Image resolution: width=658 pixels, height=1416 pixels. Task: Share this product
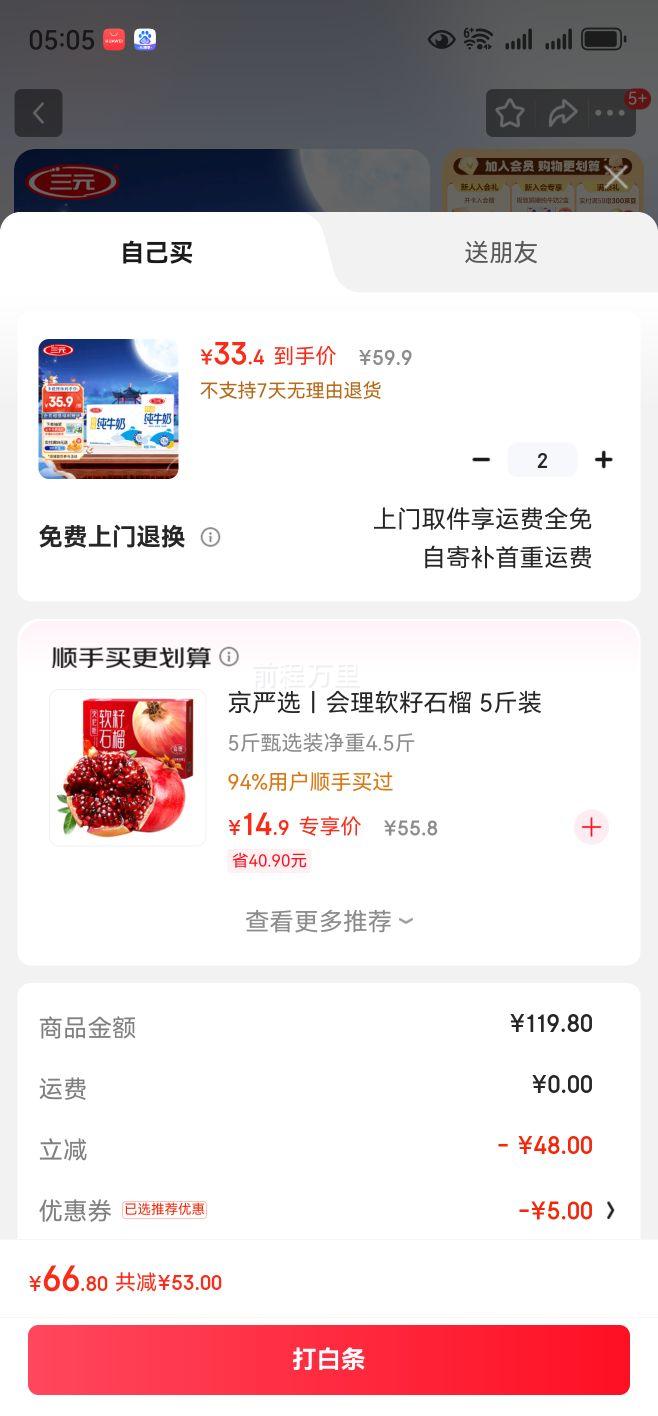pos(563,113)
